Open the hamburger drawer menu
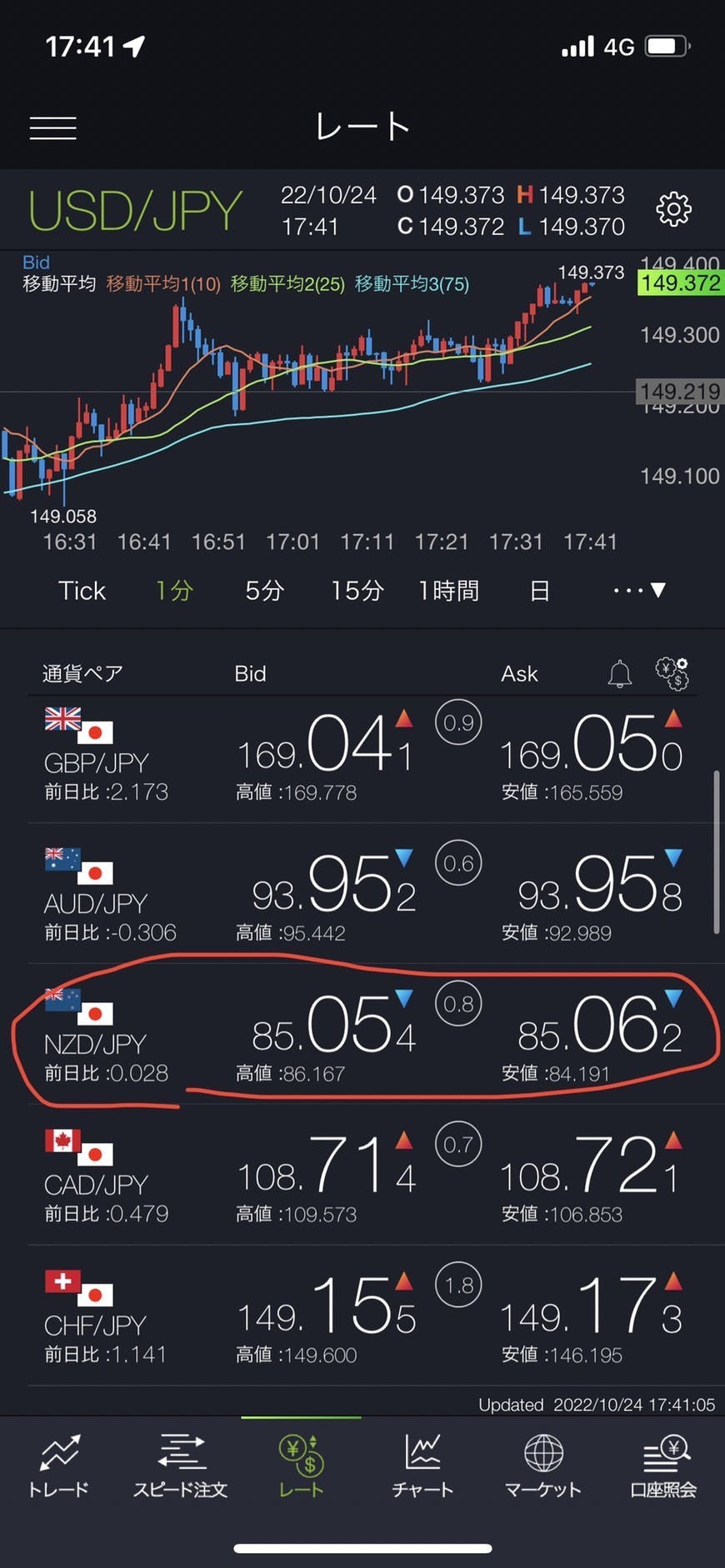Viewport: 725px width, 1568px height. (52, 127)
